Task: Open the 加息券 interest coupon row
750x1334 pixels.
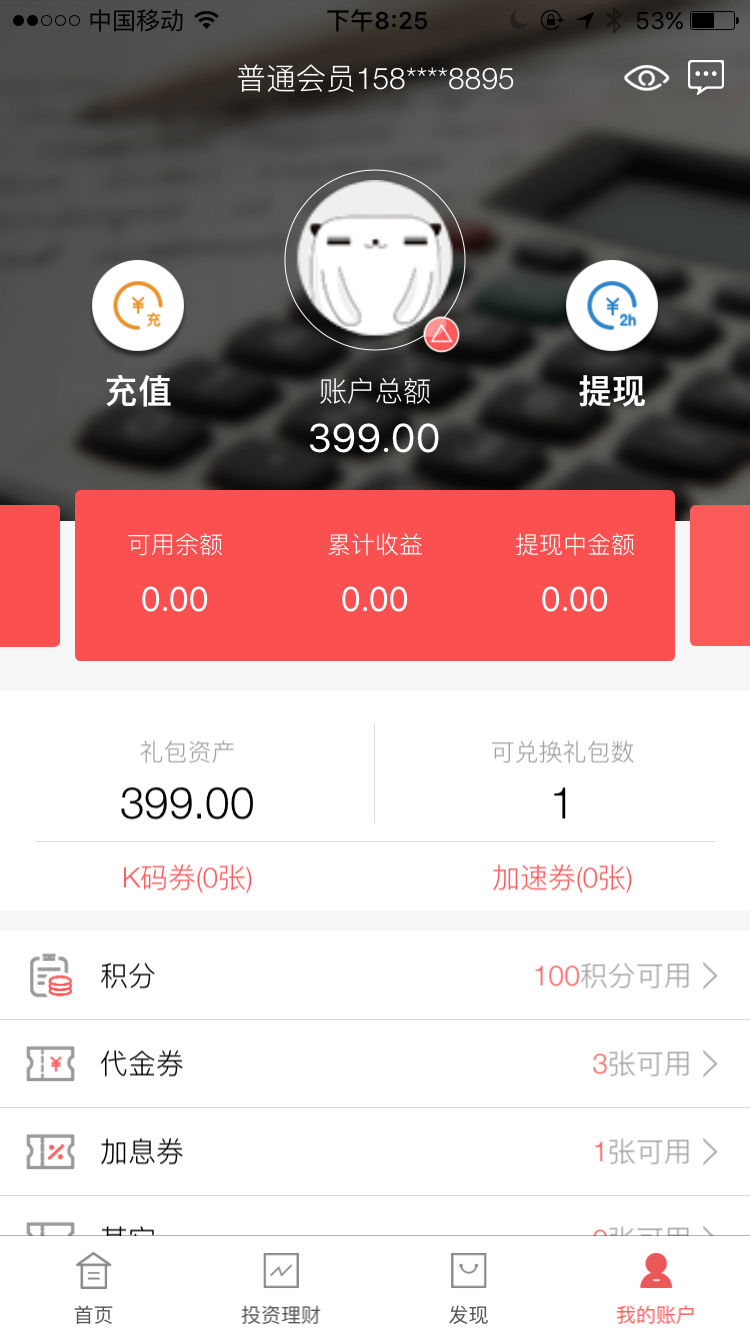Action: coord(375,1152)
